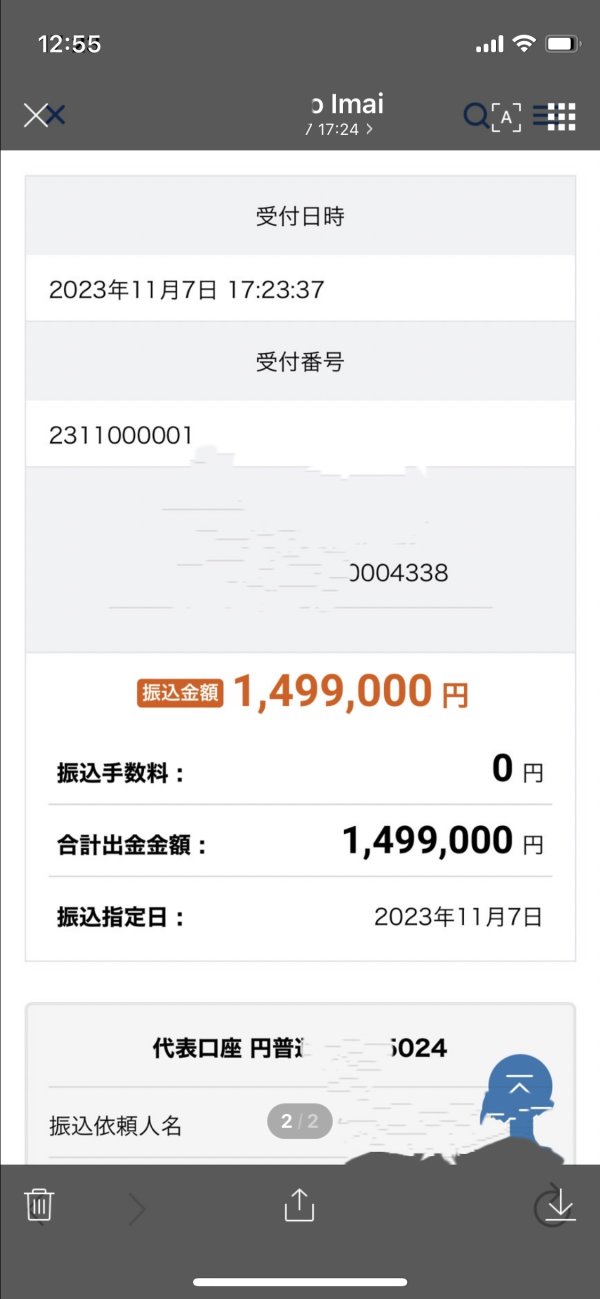Delete this image with the trash icon
Screen dimensions: 600x1299
(x=39, y=1205)
